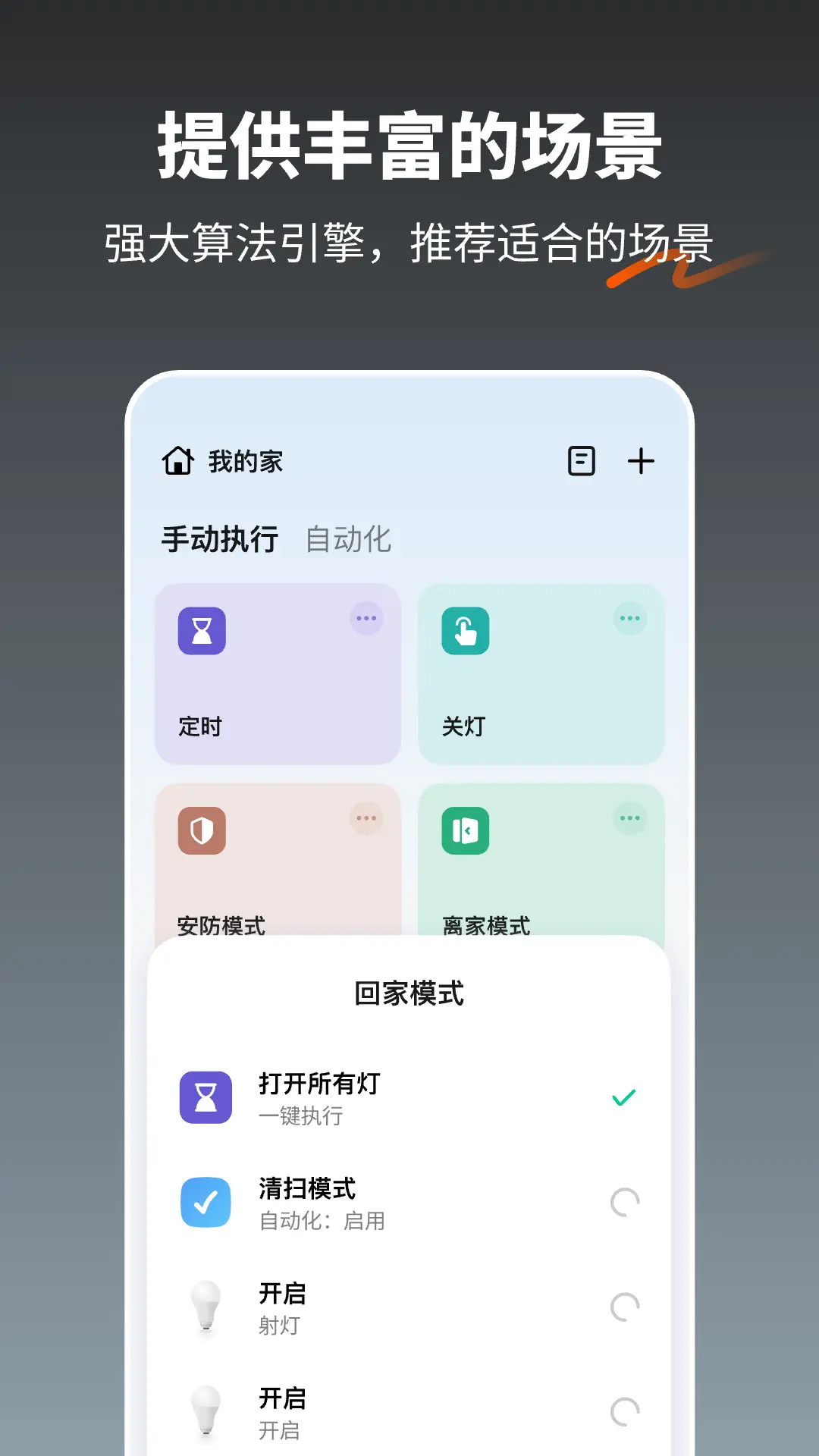Screen dimensions: 819x1456
Task: Open the 回家模式 popup title
Action: click(x=409, y=993)
